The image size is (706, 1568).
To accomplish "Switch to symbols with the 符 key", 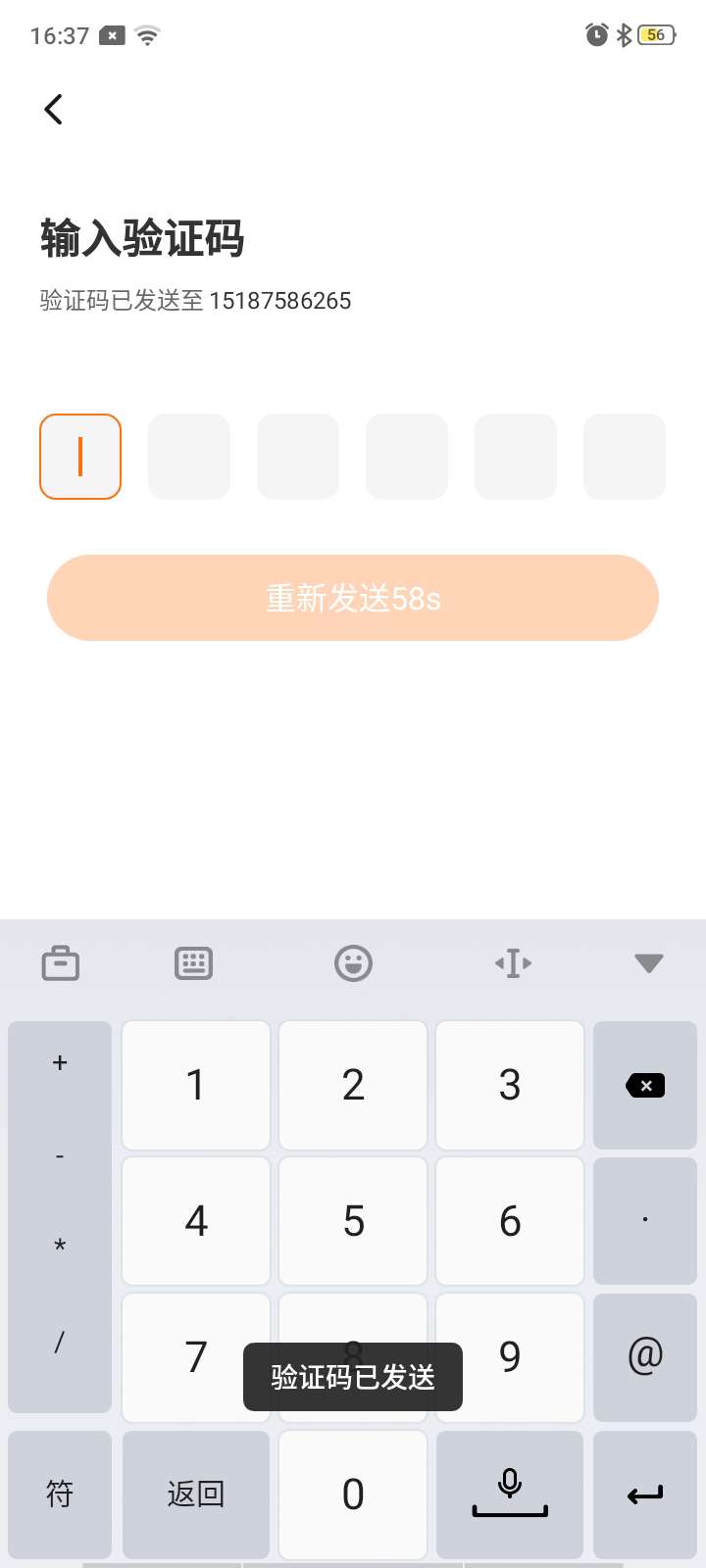I will pos(60,1494).
